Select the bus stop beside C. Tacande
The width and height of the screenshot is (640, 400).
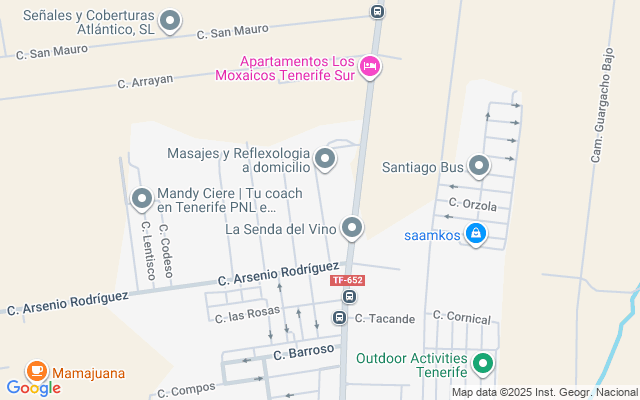(339, 317)
